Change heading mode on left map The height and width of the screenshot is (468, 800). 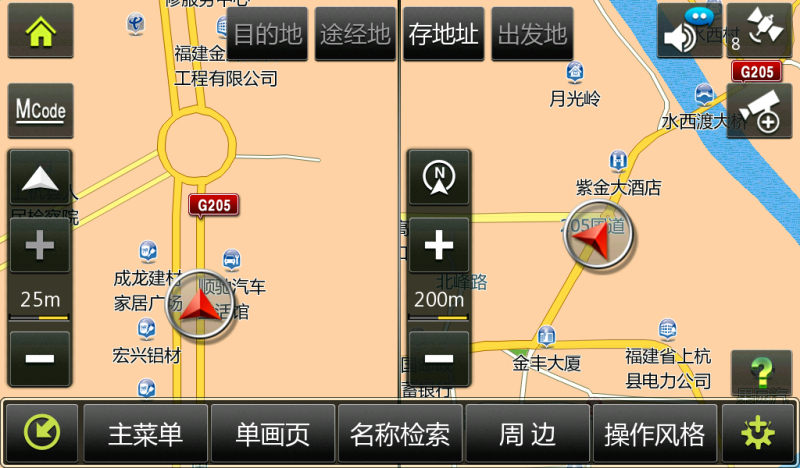(x=40, y=180)
